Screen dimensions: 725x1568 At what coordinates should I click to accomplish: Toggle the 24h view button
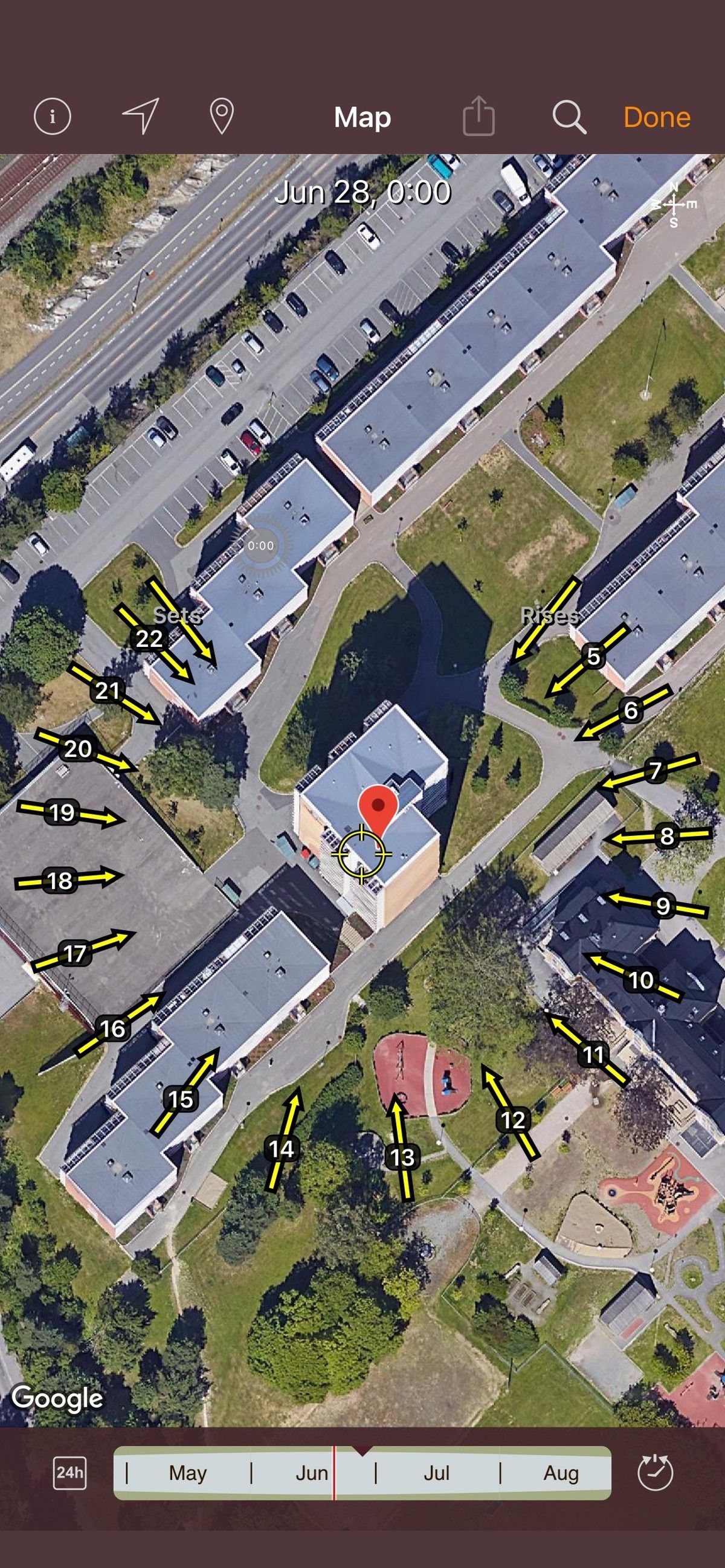tap(69, 1473)
